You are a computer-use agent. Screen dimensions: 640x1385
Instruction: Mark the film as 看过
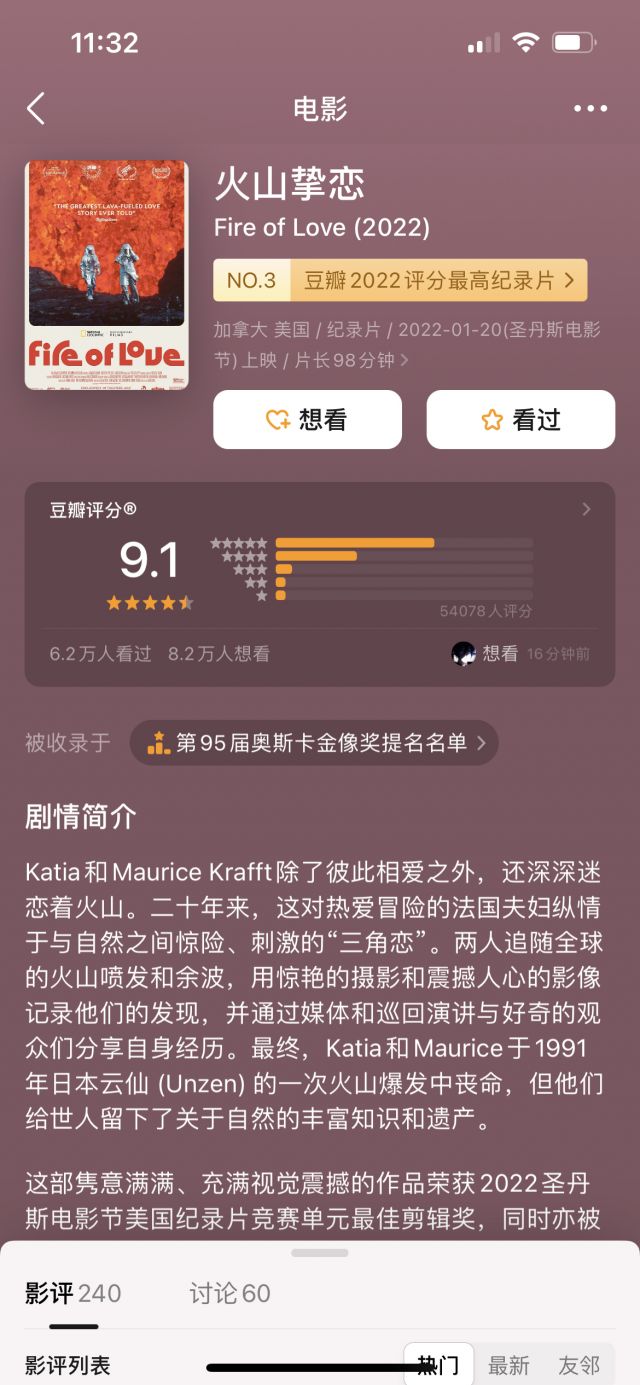pyautogui.click(x=521, y=420)
